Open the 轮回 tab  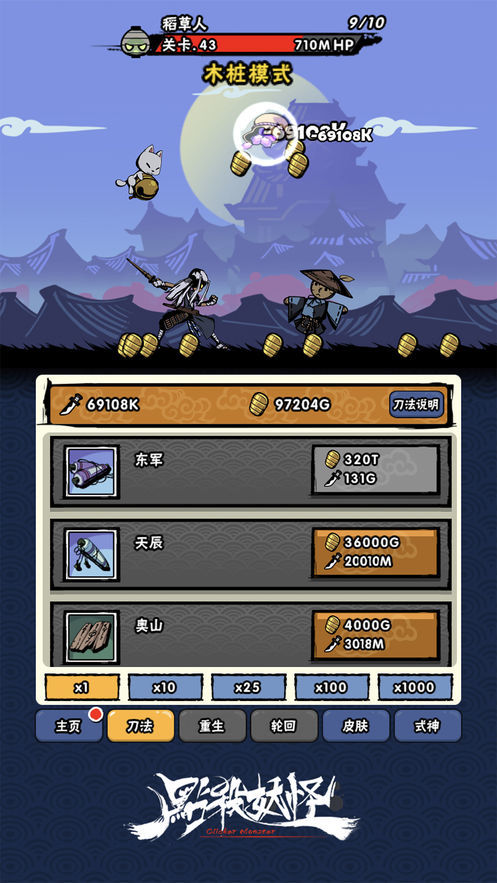click(x=284, y=726)
